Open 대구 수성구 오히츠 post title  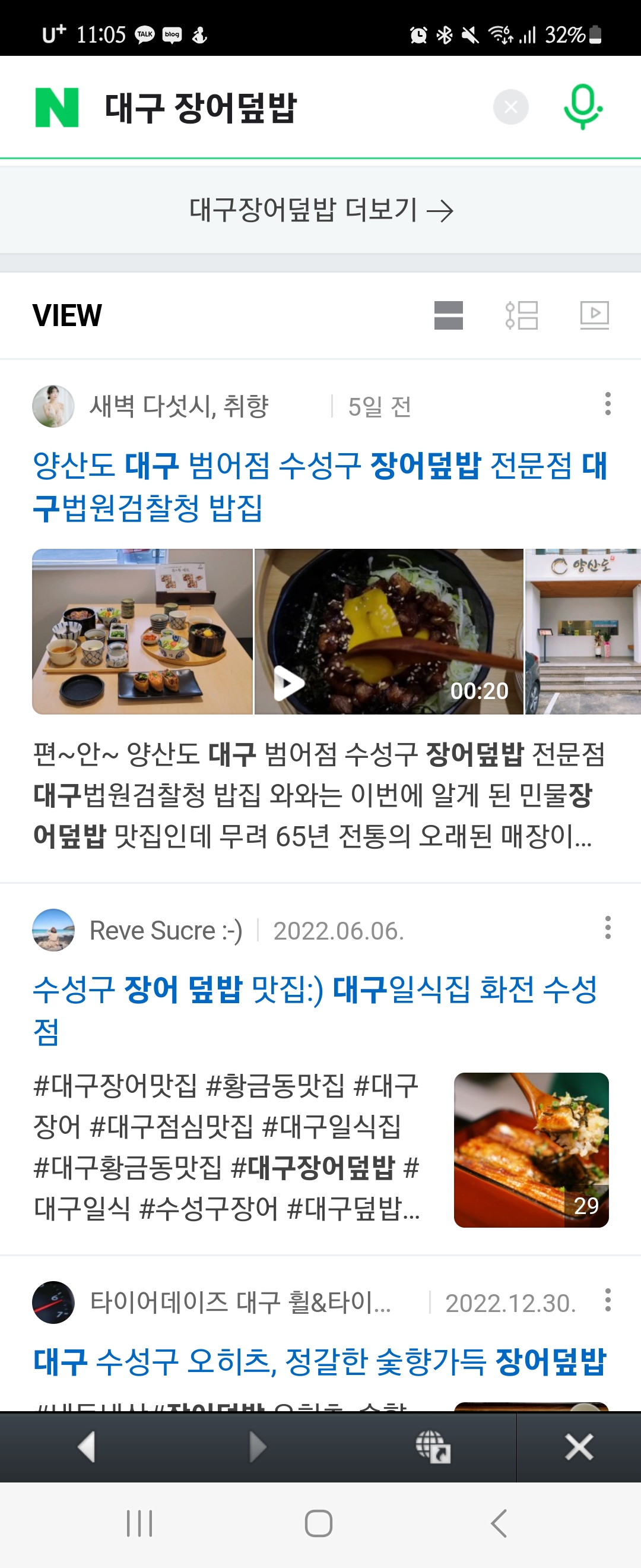pyautogui.click(x=319, y=1362)
